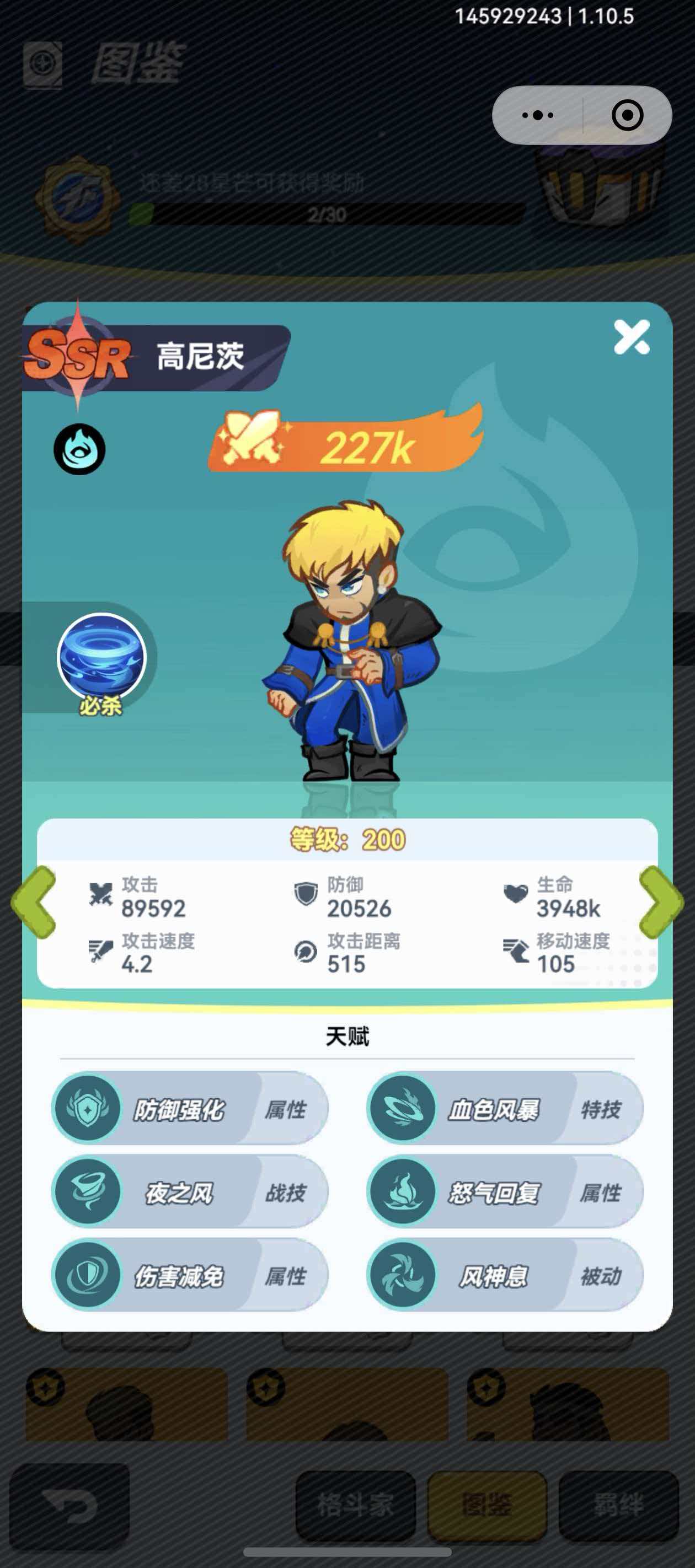
Task: Close the 高尼茨 character detail popup
Action: [631, 337]
